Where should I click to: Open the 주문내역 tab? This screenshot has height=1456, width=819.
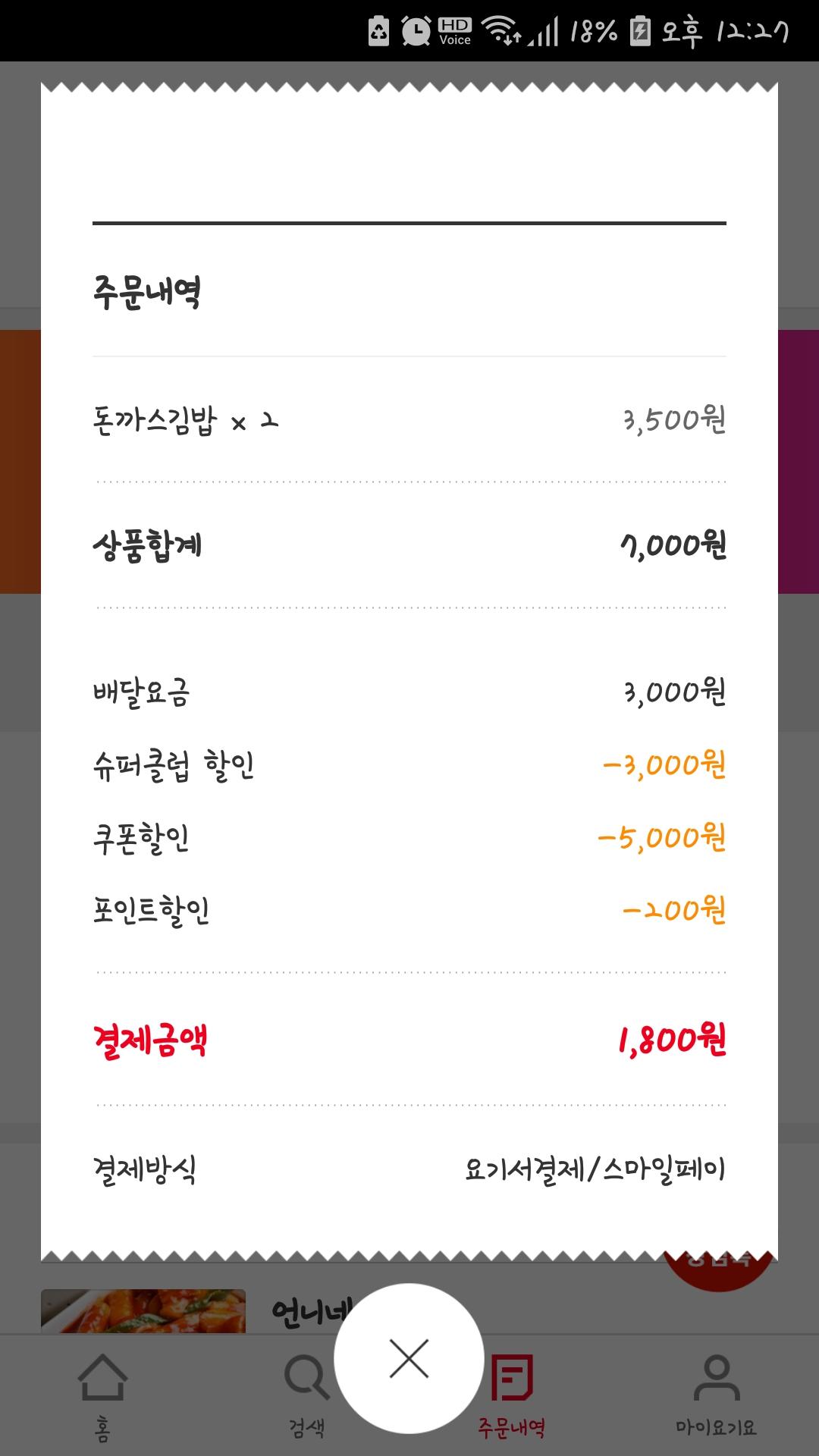tap(512, 1395)
